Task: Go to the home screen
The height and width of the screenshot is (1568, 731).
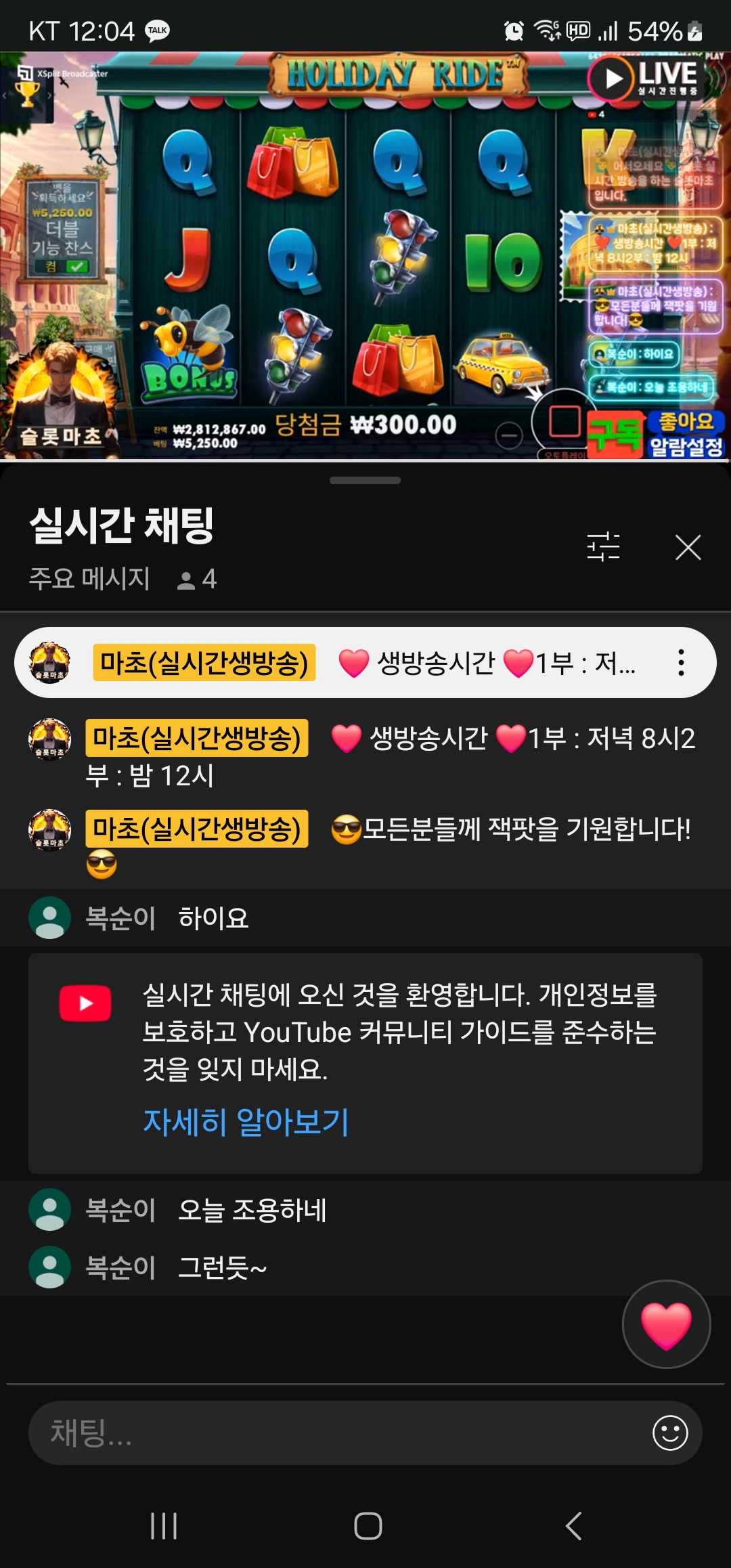Action: (368, 1526)
